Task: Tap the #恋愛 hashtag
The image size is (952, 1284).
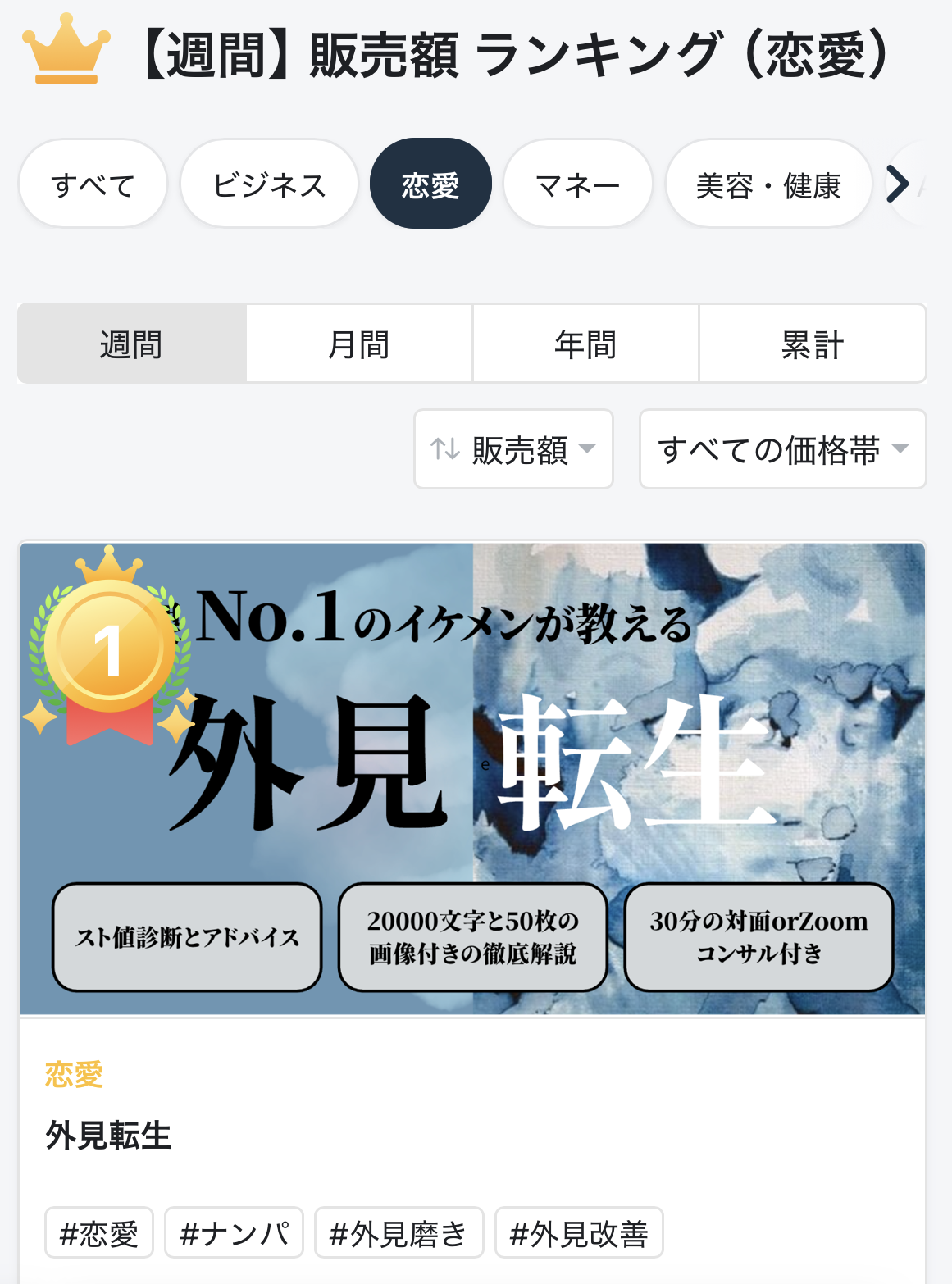Action: tap(99, 1232)
